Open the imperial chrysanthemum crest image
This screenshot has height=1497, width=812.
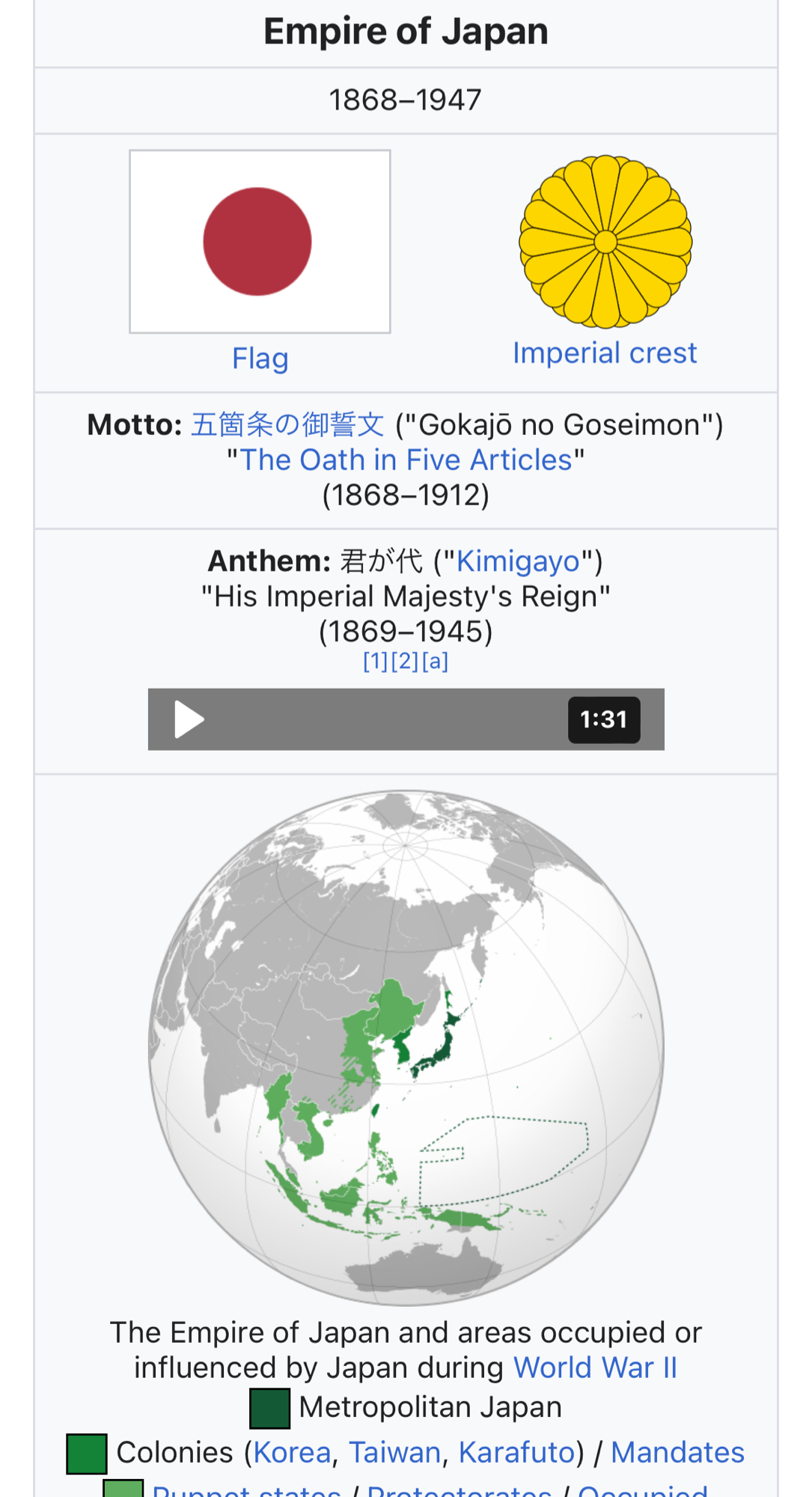(605, 242)
